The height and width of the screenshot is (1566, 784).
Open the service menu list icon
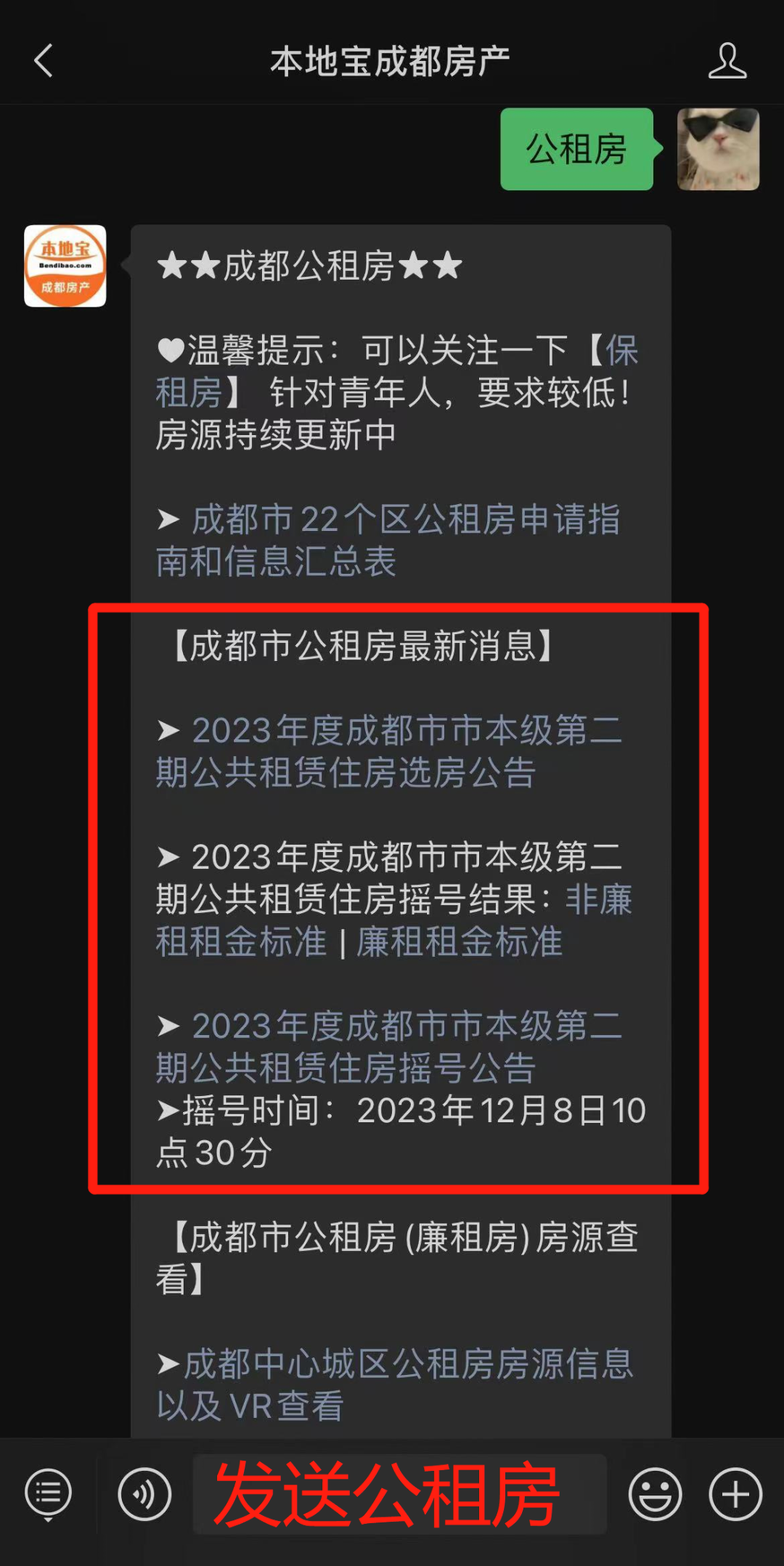coord(48,1494)
